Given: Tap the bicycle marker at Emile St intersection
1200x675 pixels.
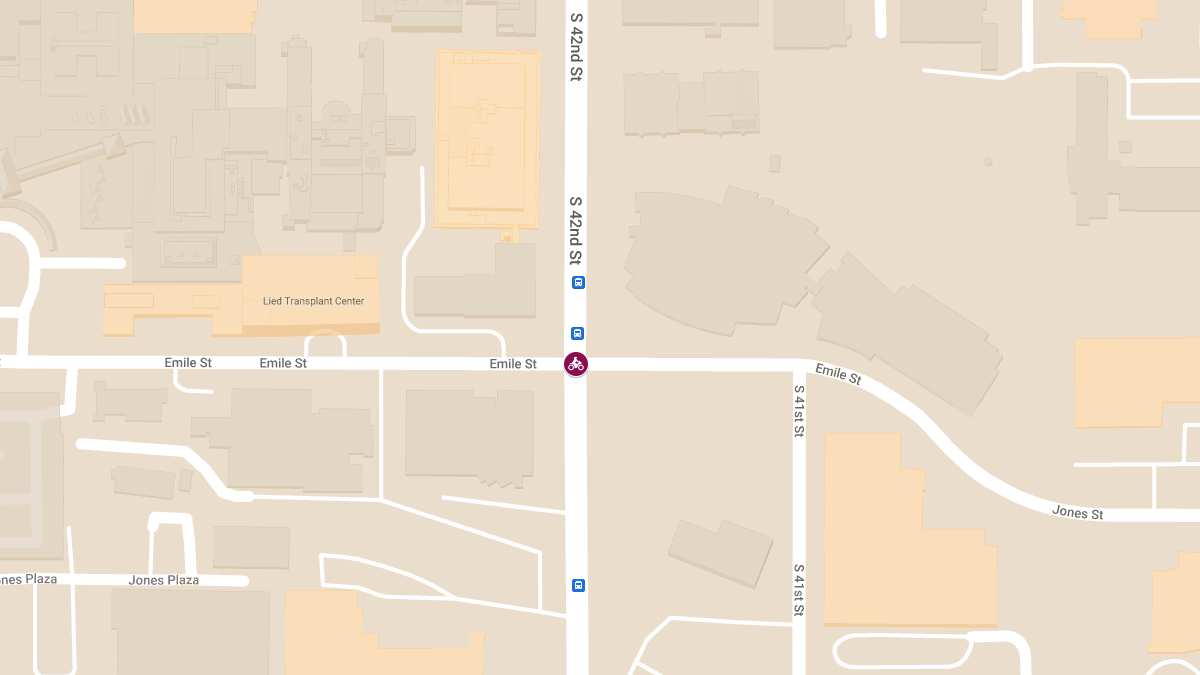Looking at the screenshot, I should (x=576, y=364).
